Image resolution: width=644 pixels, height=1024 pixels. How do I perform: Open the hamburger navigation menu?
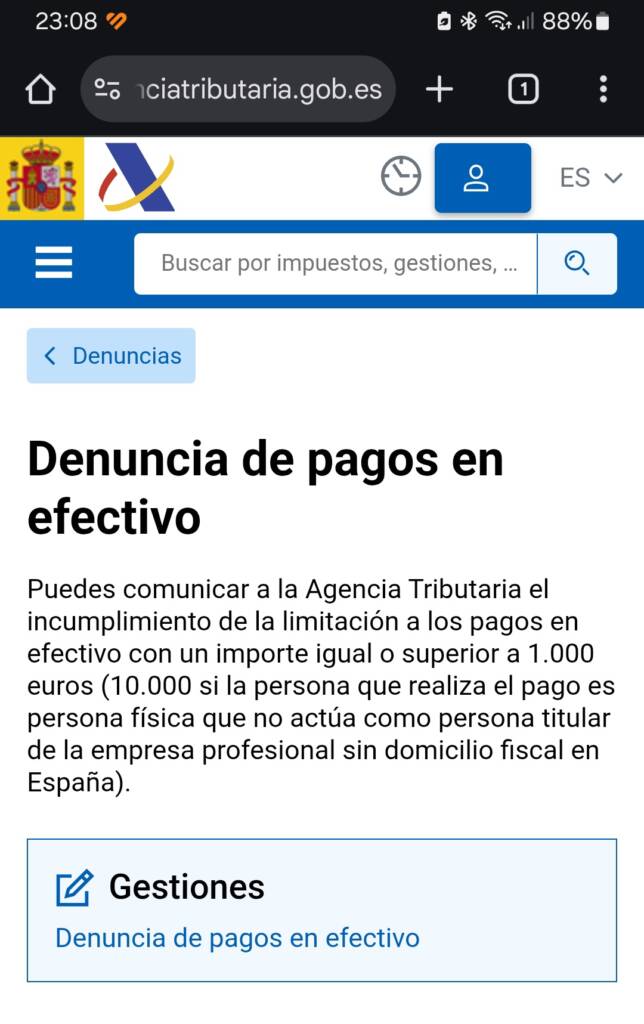tap(54, 263)
